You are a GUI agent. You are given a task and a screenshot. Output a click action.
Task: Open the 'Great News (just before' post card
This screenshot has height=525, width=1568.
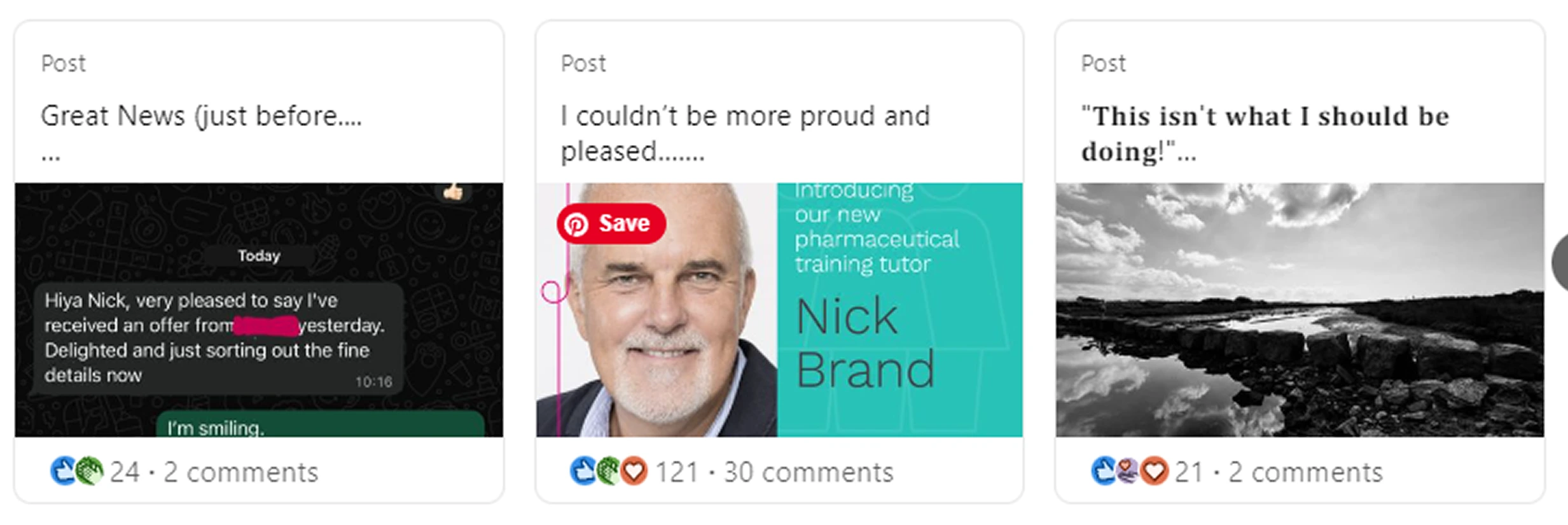201,116
